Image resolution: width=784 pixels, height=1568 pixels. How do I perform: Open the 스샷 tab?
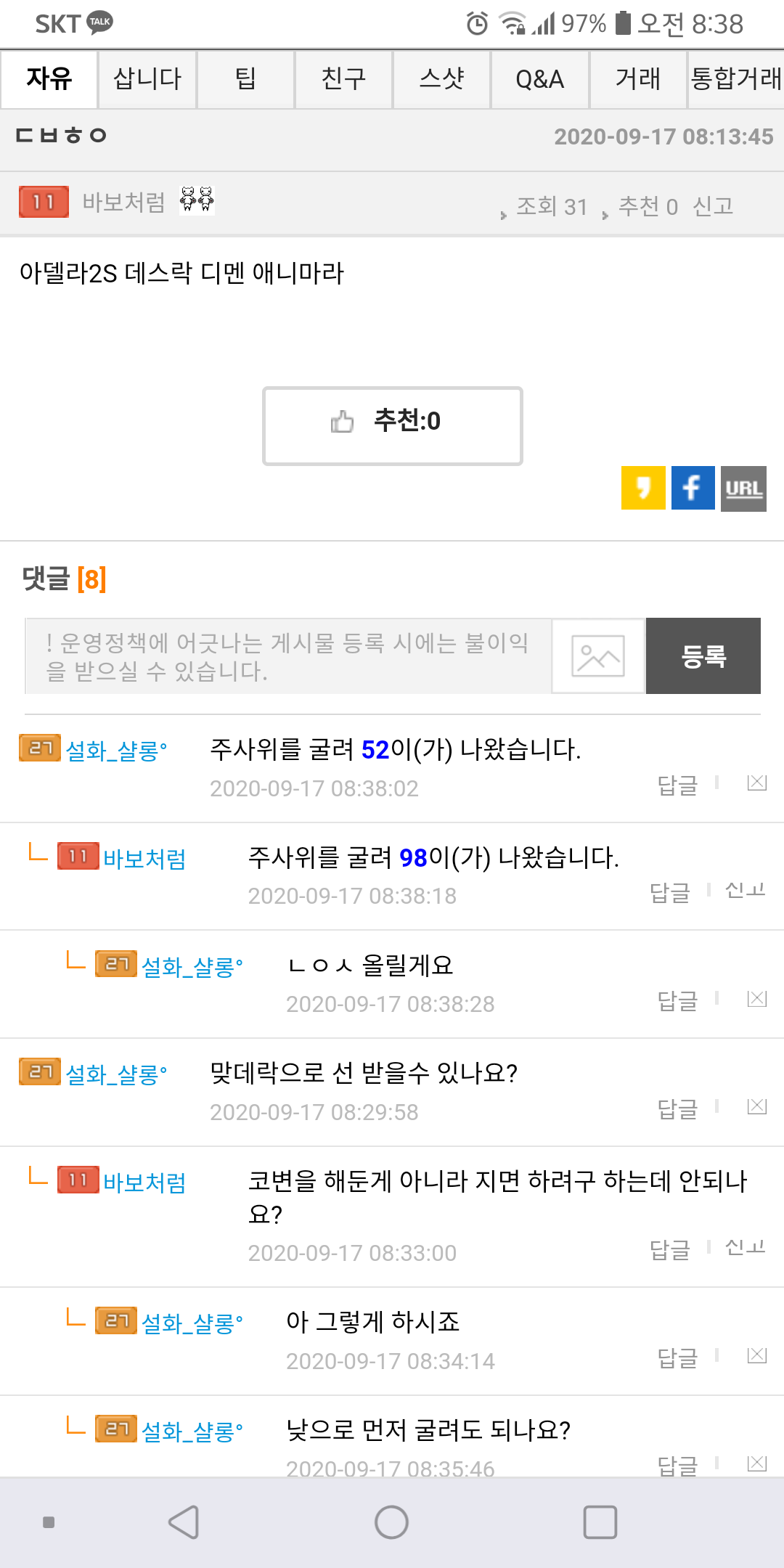441,79
